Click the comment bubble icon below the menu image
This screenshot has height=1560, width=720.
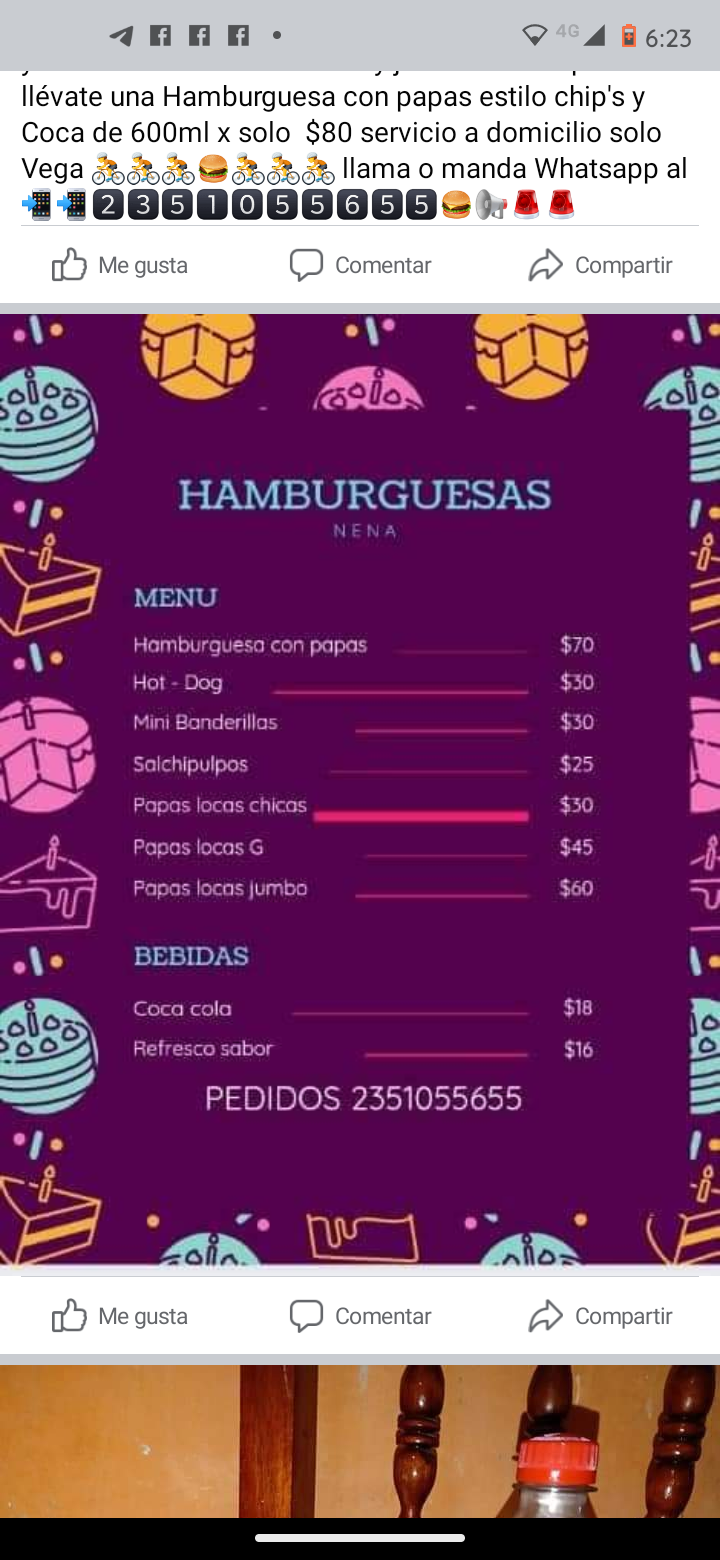pyautogui.click(x=307, y=1315)
